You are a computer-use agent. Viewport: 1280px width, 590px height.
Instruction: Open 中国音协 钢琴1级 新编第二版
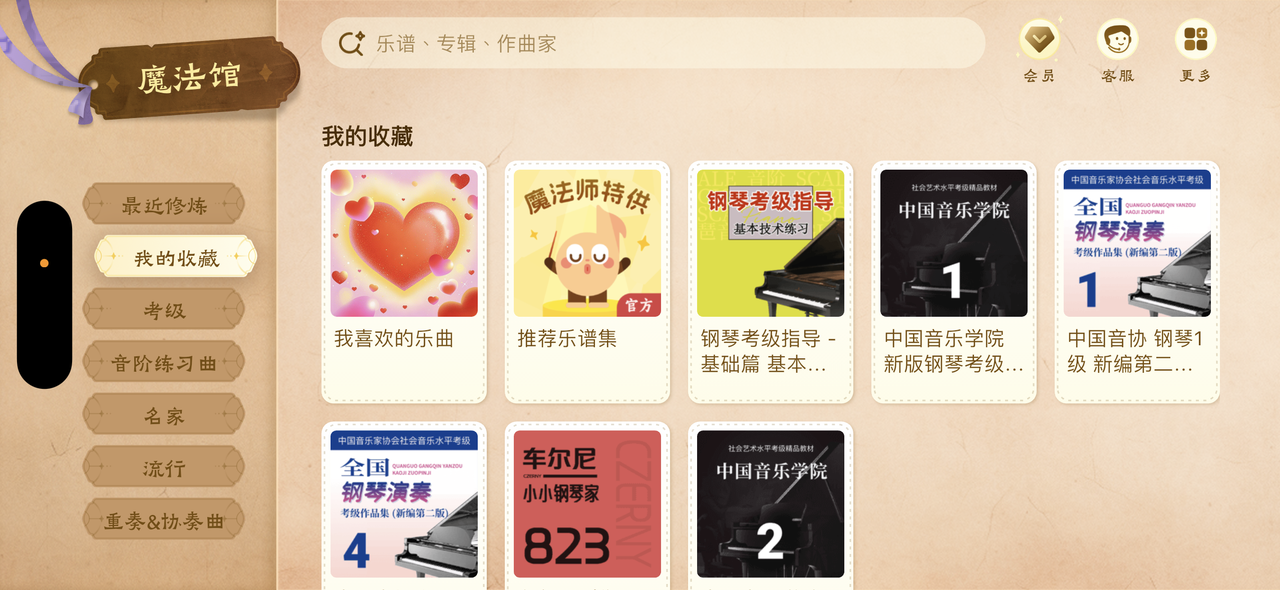[1137, 280]
